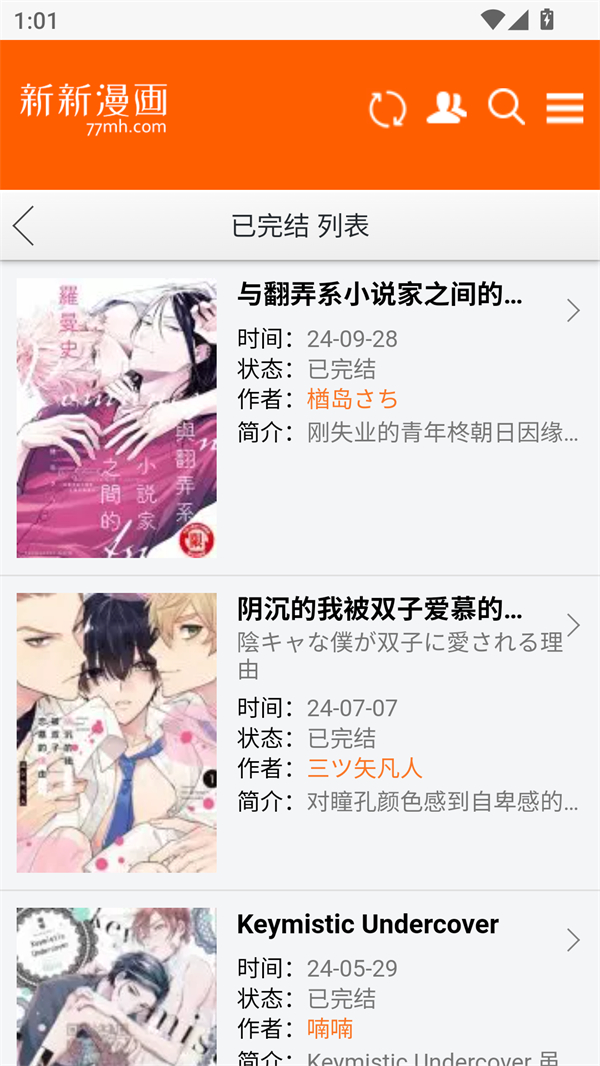The width and height of the screenshot is (600, 1066).
Task: Open the manga Keymistic Undercover
Action: (367, 924)
